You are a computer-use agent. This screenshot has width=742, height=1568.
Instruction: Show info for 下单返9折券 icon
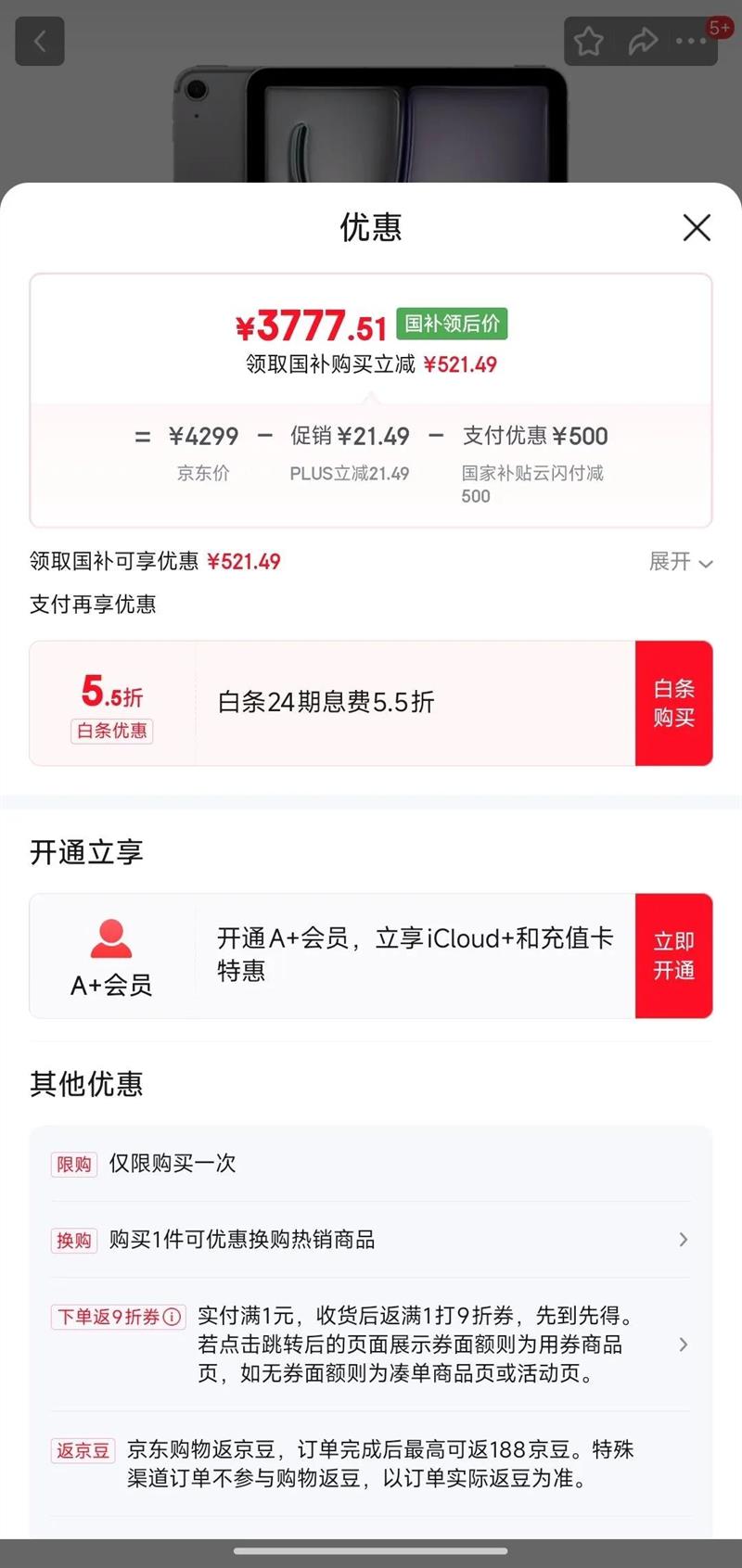[x=173, y=1317]
